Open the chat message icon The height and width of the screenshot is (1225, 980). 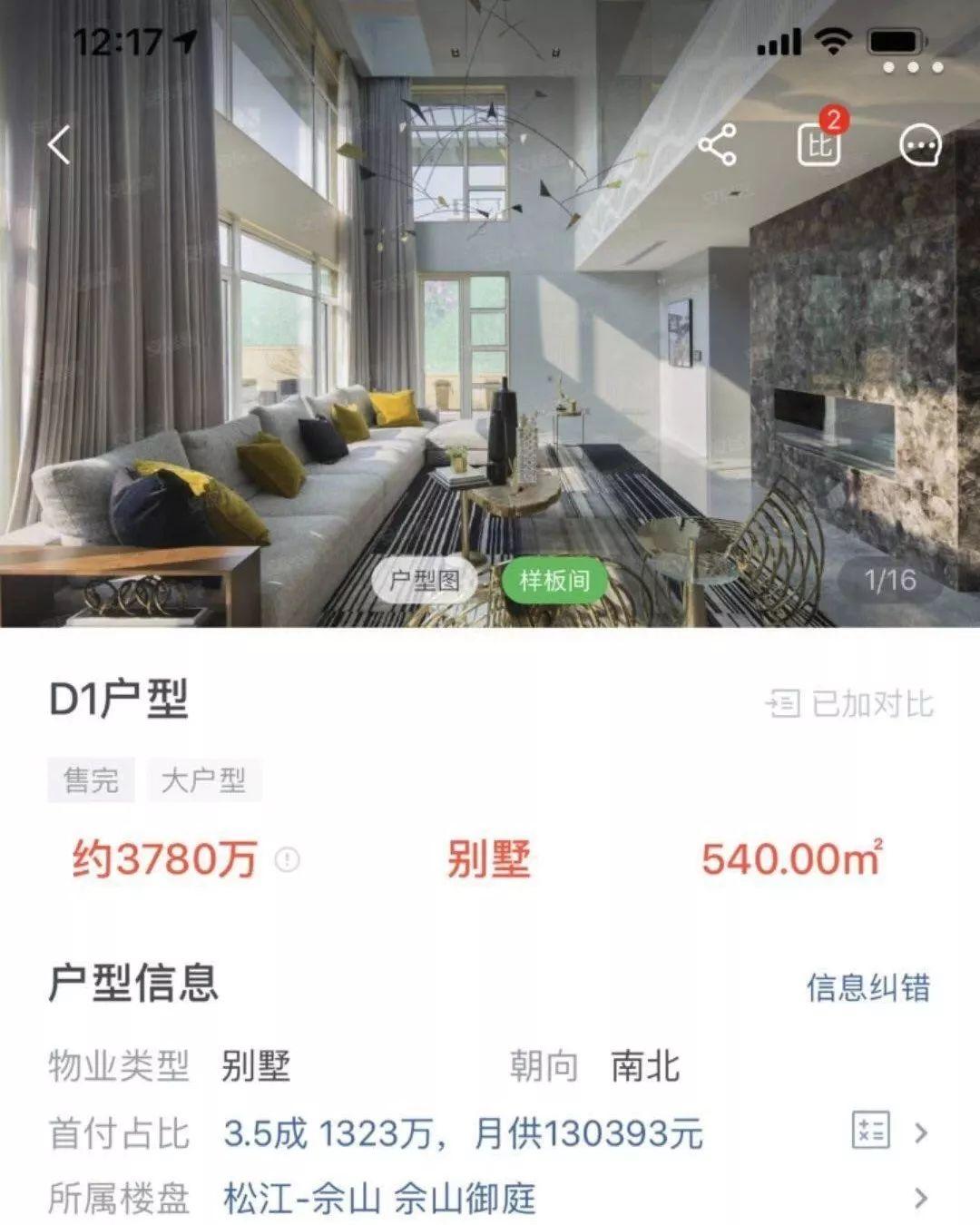tap(920, 145)
